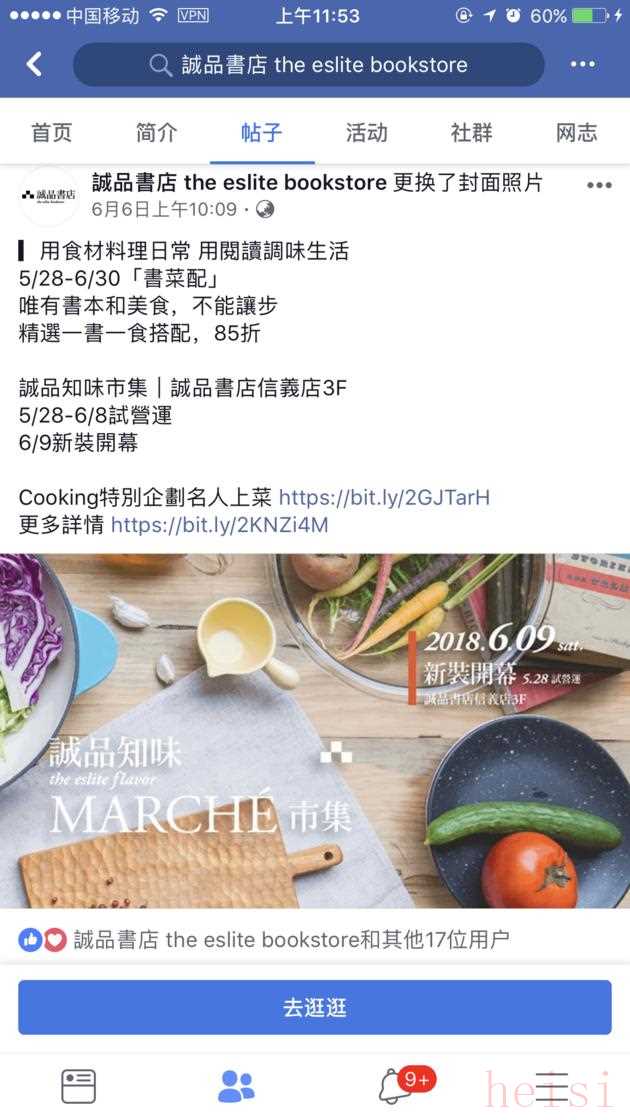The height and width of the screenshot is (1120, 630).
Task: Open the hamburger menu tab
Action: [551, 1085]
